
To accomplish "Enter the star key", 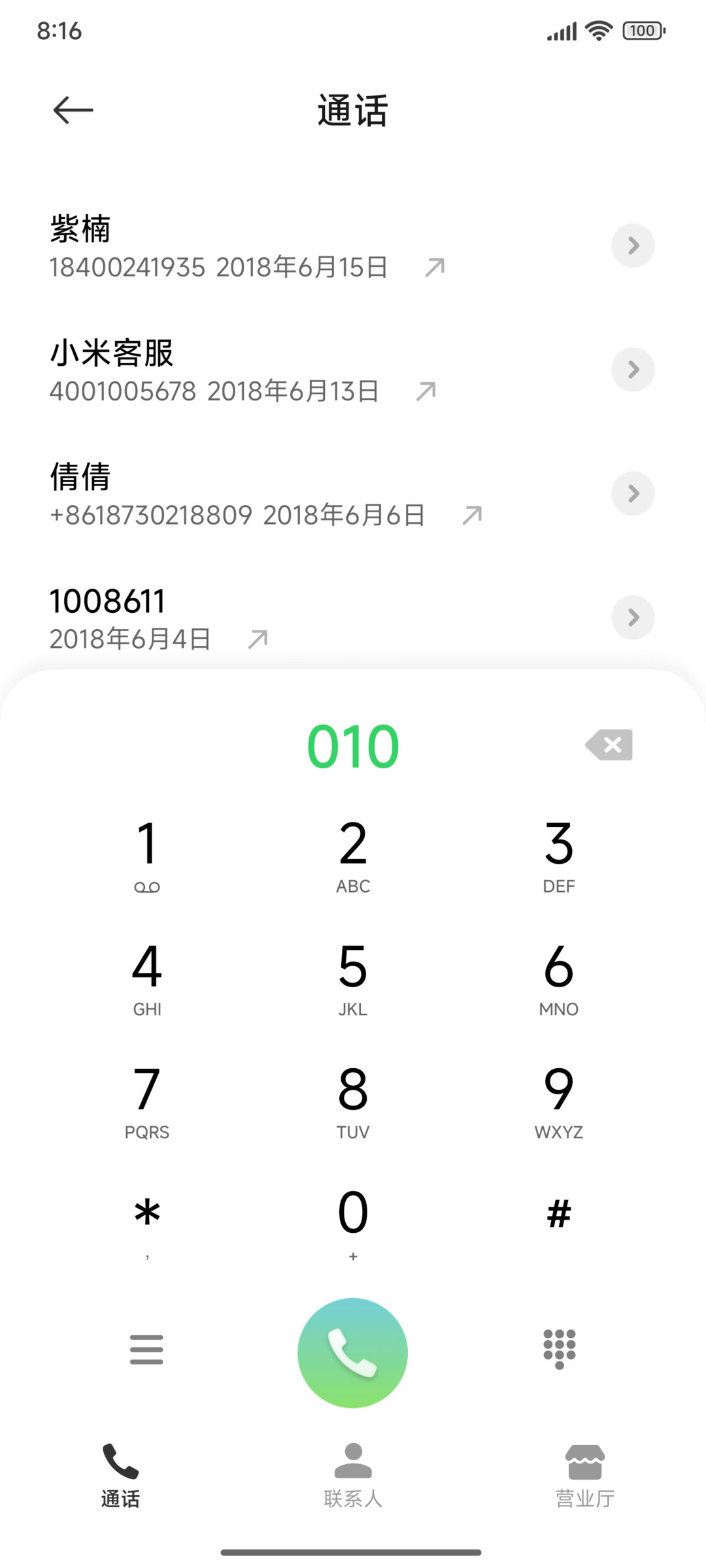I will pyautogui.click(x=147, y=1224).
